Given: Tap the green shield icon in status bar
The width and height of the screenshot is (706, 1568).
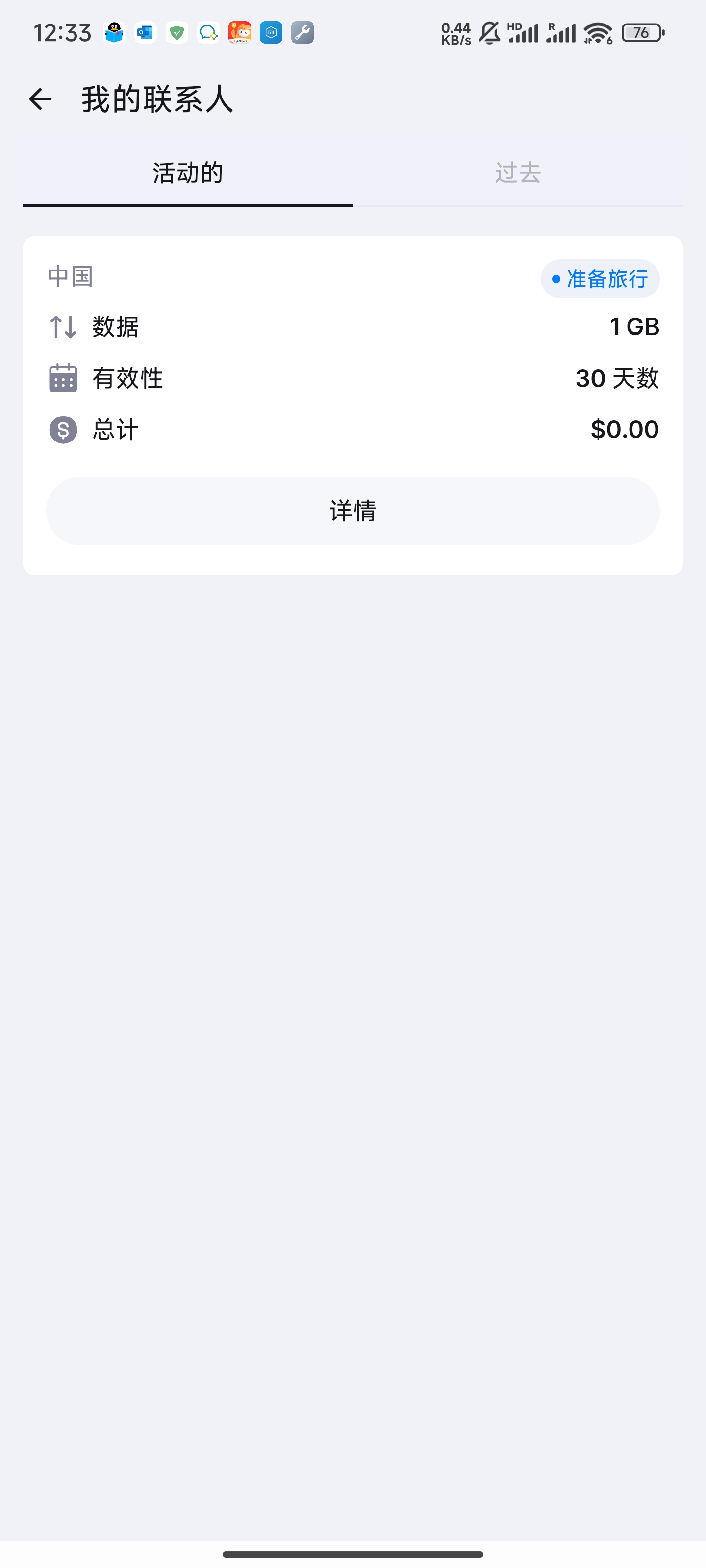Looking at the screenshot, I should 177,33.
